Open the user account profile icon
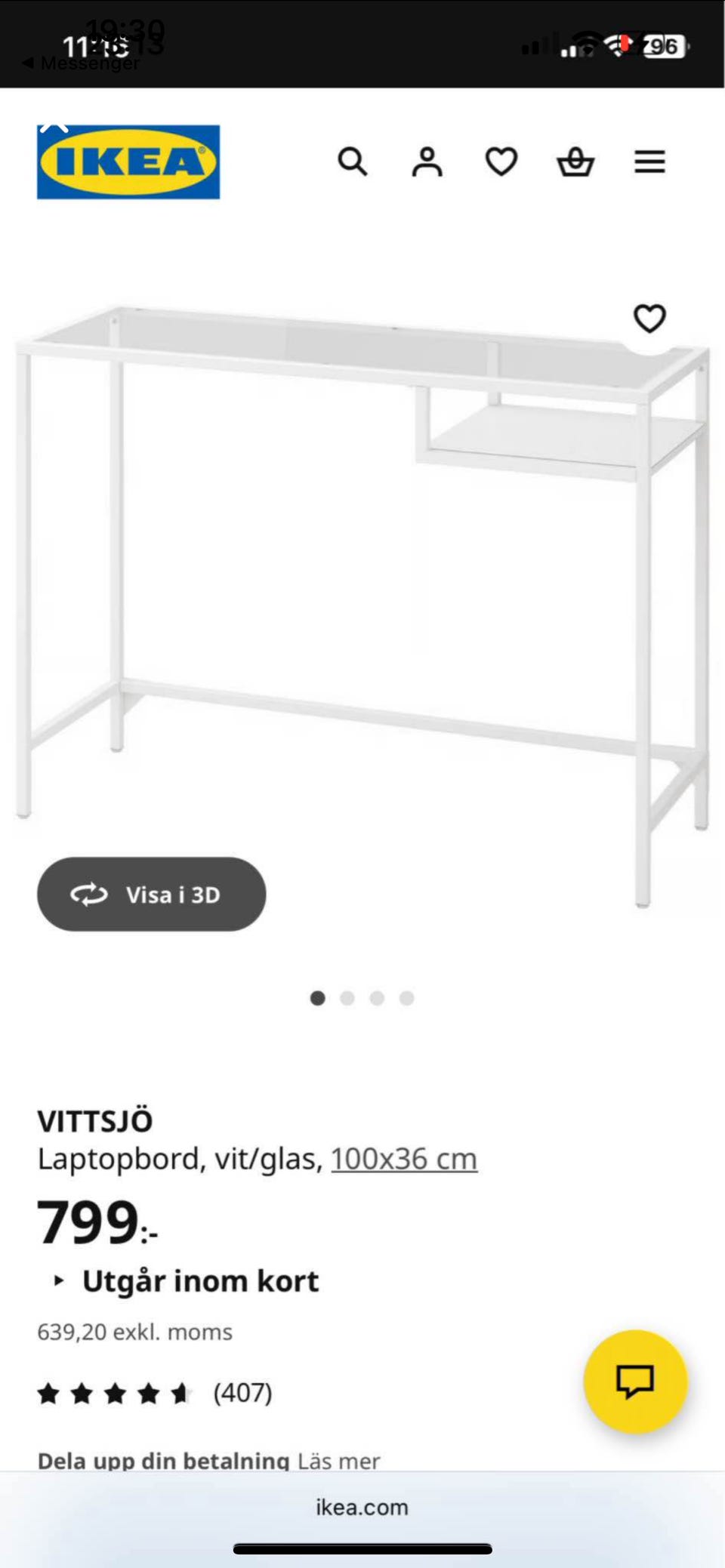Screen dimensions: 725x1568 pos(427,162)
